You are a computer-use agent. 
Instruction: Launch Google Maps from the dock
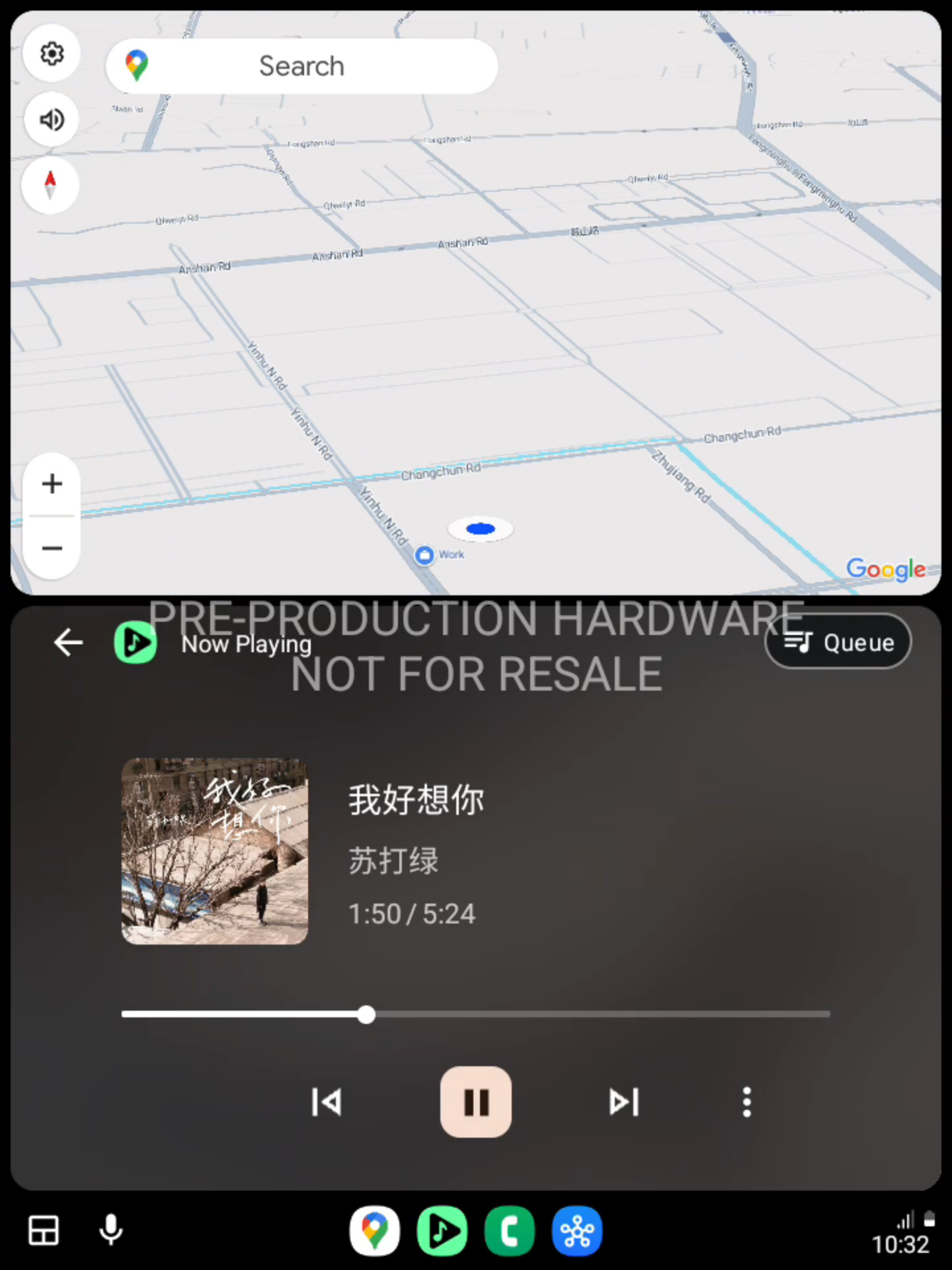click(375, 1231)
